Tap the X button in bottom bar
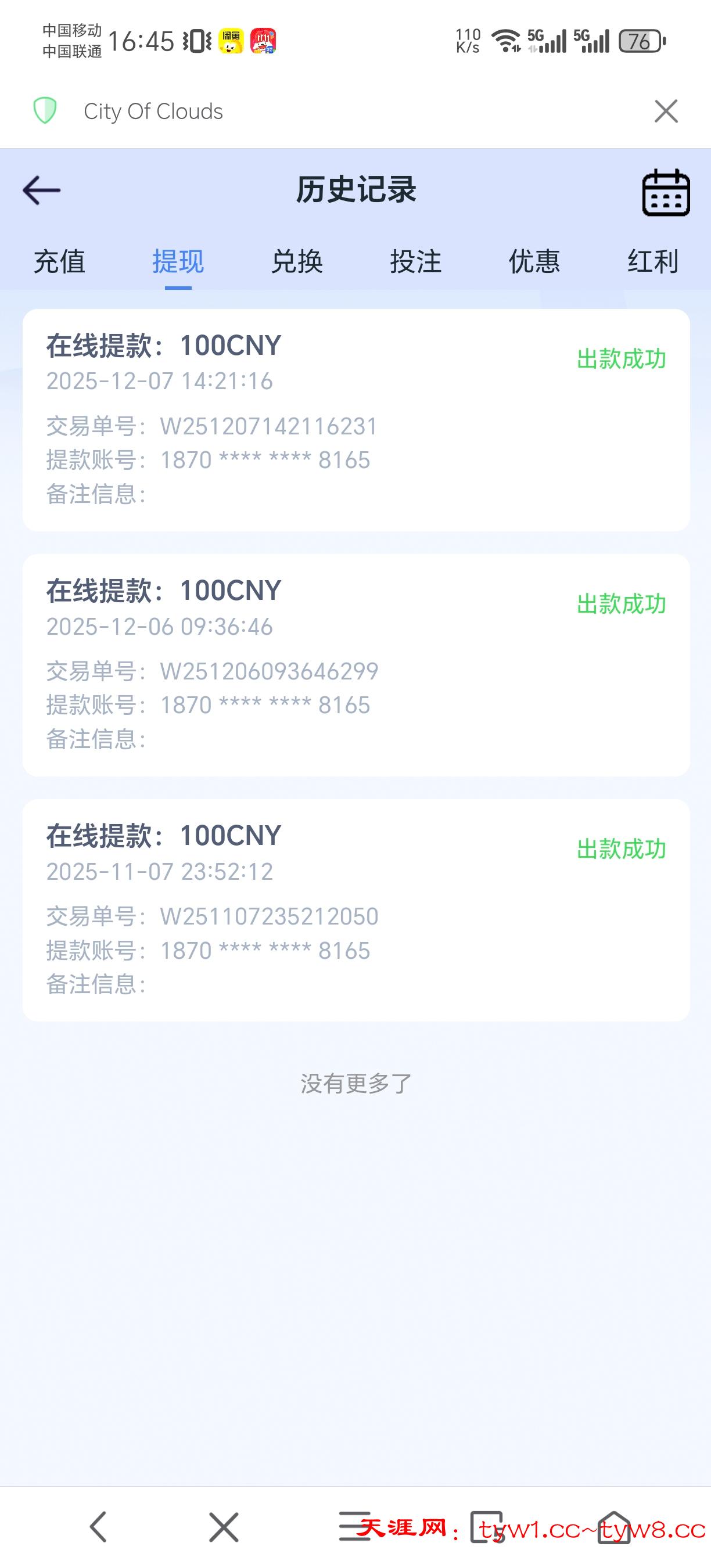Screen dimensions: 711x1568 click(224, 1527)
